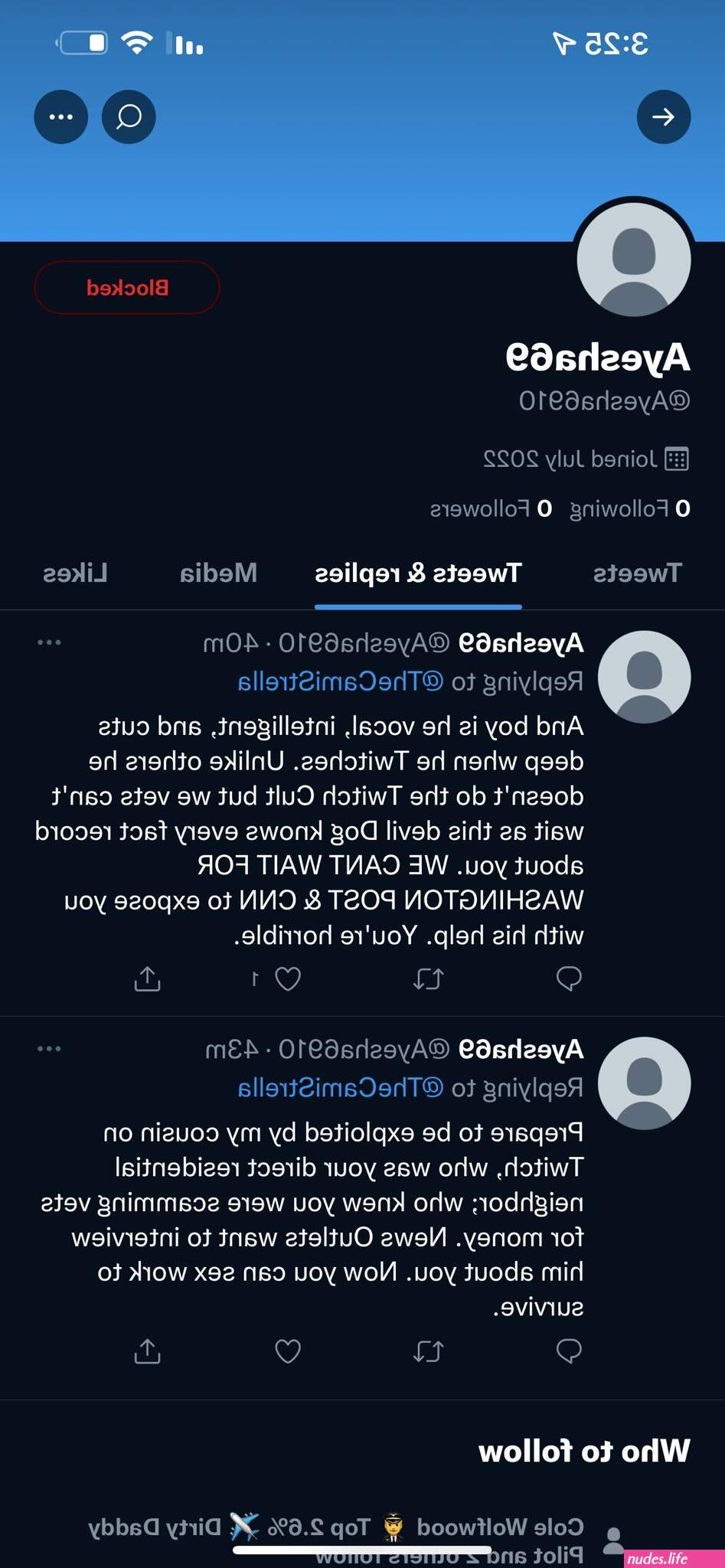This screenshot has width=725, height=1568.
Task: Retweet the 40m tweet
Action: click(428, 978)
